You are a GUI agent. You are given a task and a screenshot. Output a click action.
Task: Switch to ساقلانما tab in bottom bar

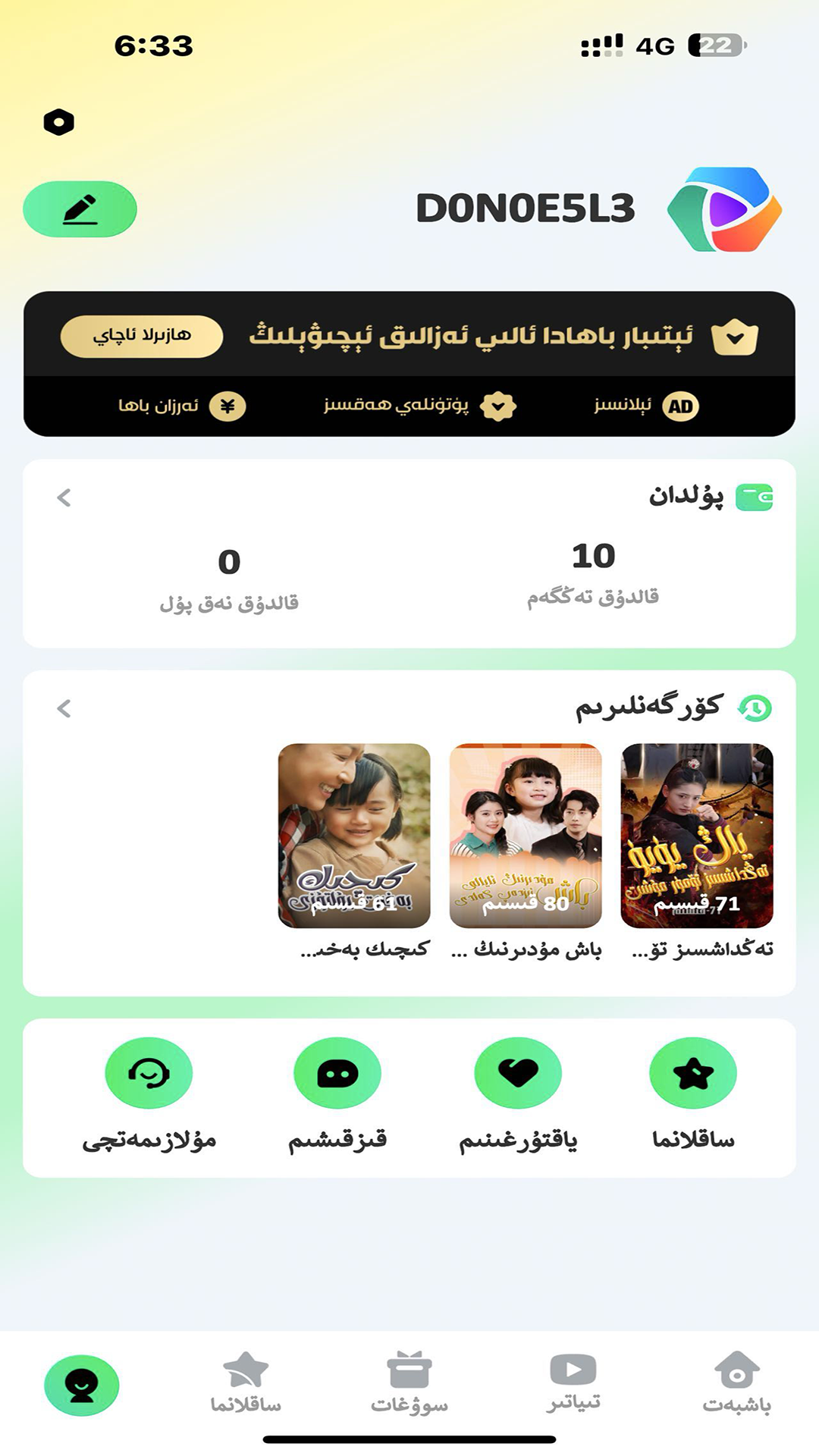click(246, 1383)
